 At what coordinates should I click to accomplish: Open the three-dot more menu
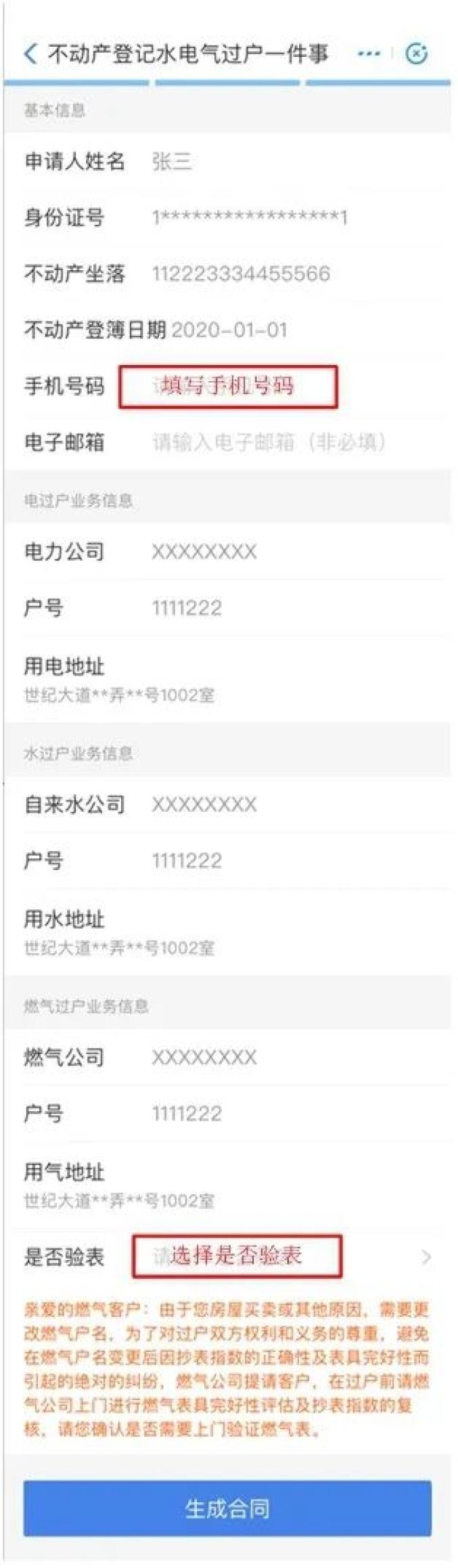(x=369, y=53)
